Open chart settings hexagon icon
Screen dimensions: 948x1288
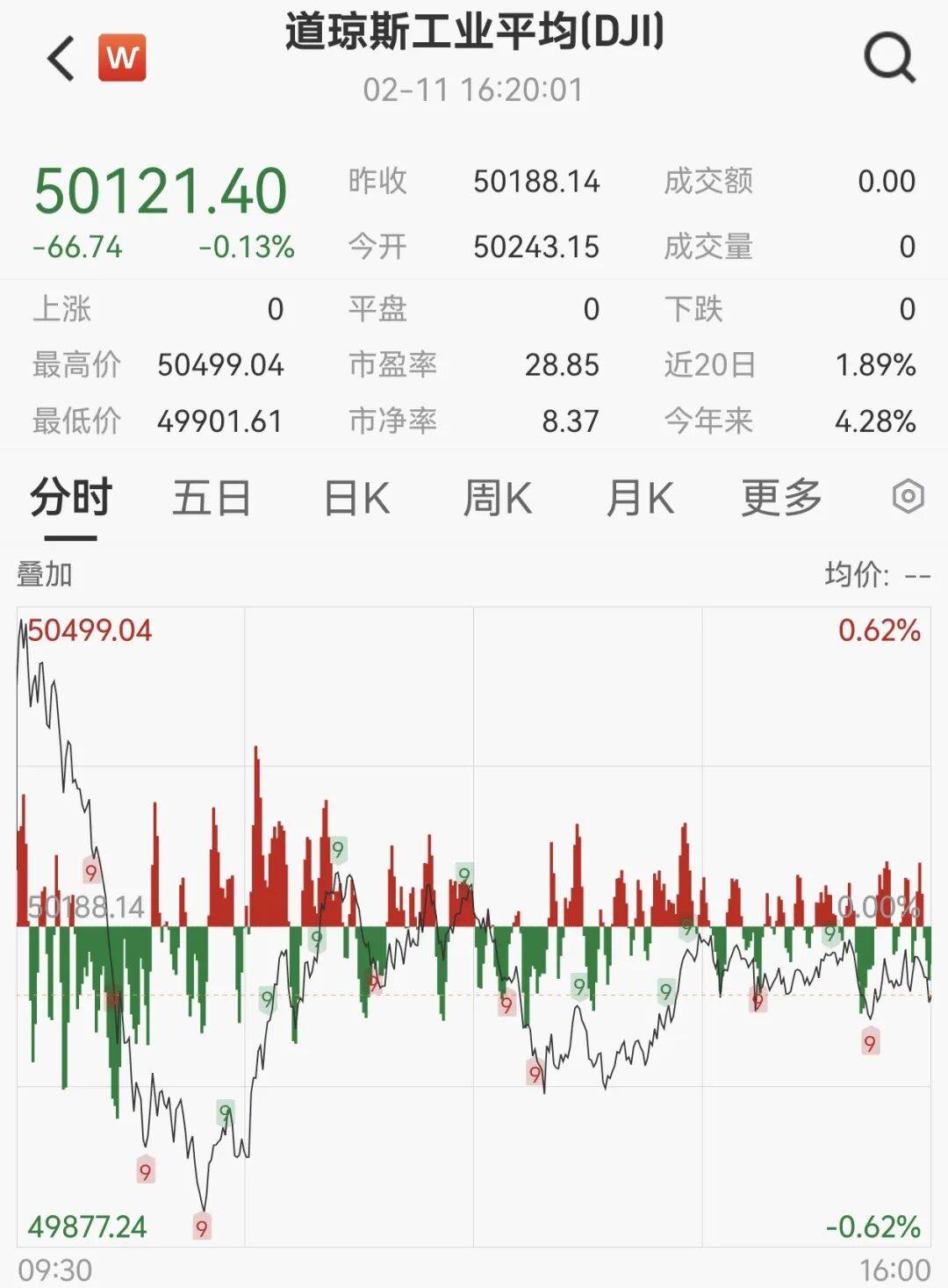(x=908, y=497)
